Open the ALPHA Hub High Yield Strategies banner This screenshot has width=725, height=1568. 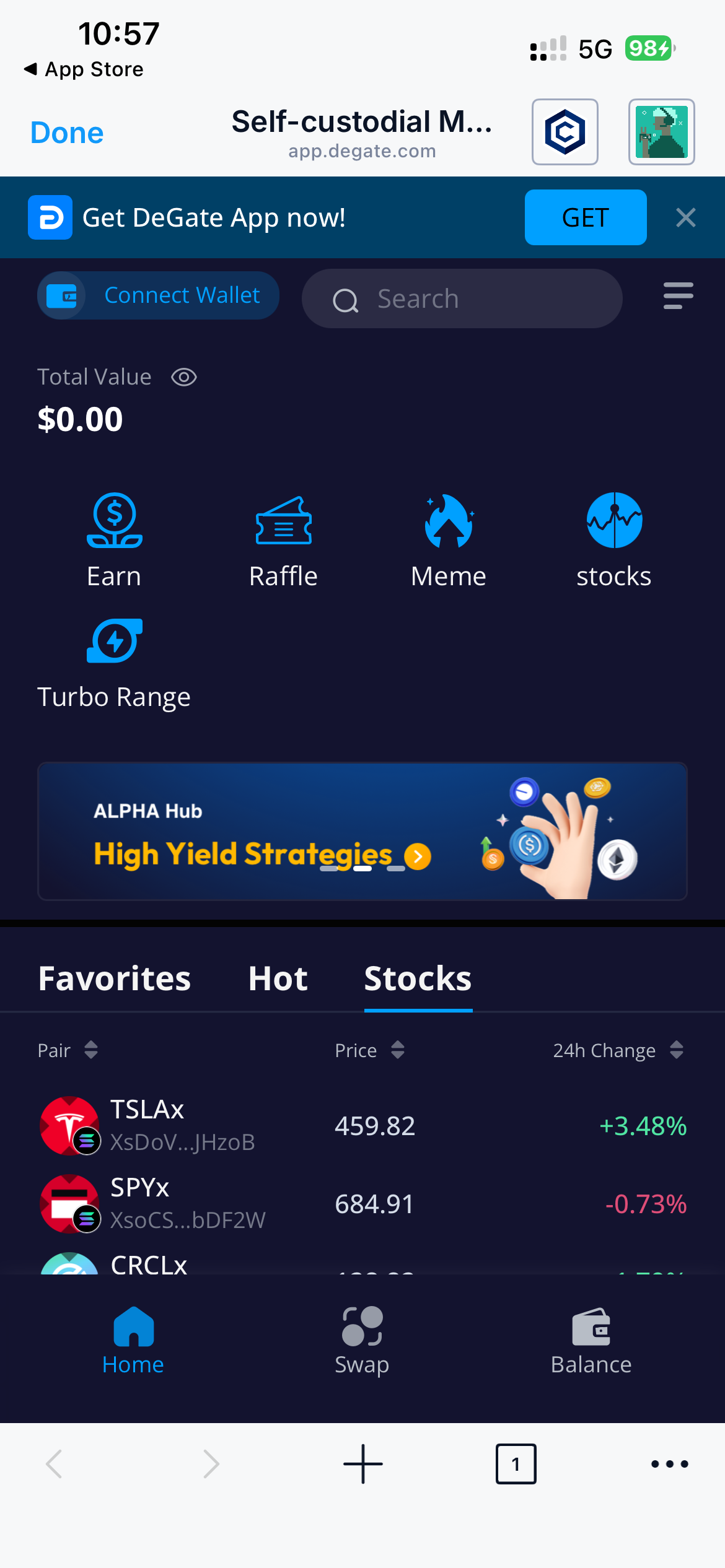362,831
